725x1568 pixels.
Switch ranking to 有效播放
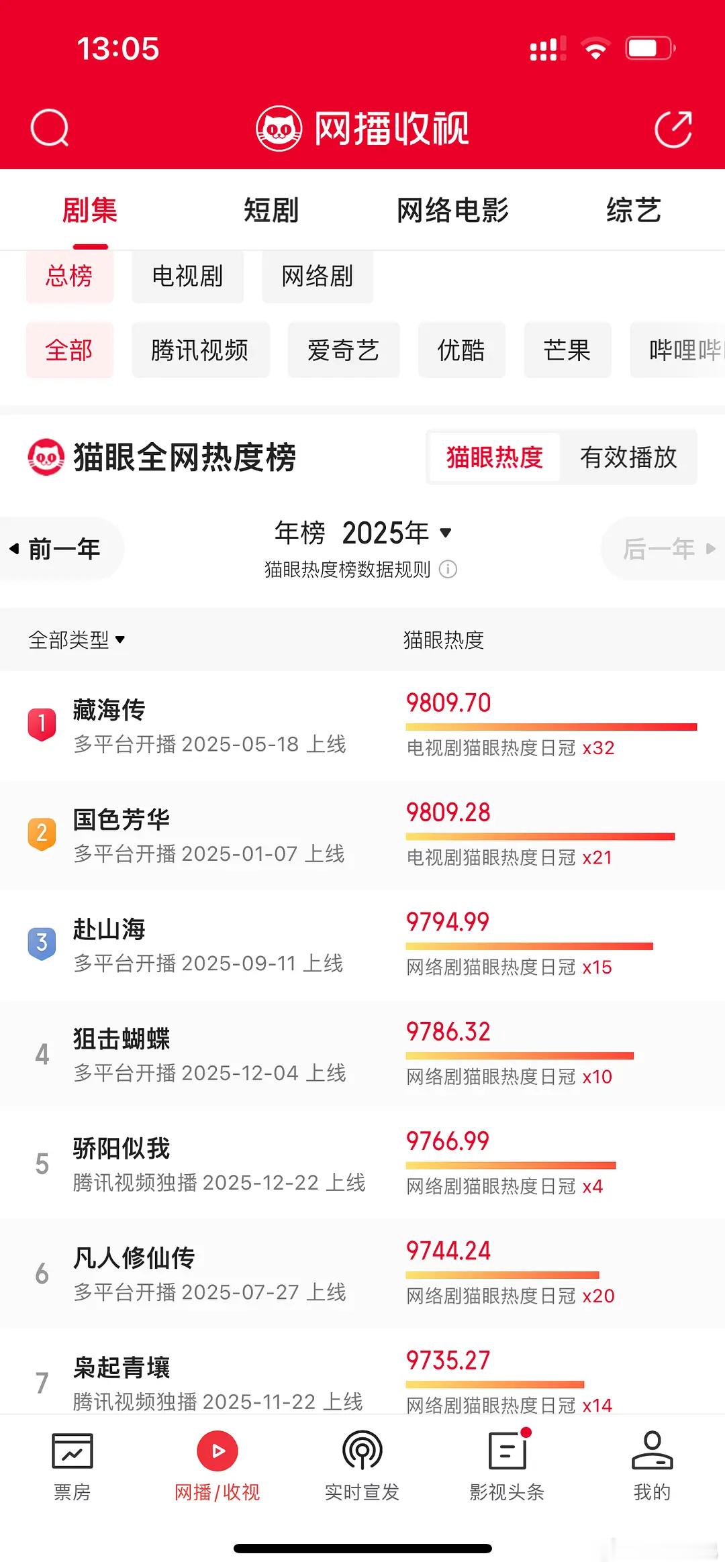tap(628, 458)
